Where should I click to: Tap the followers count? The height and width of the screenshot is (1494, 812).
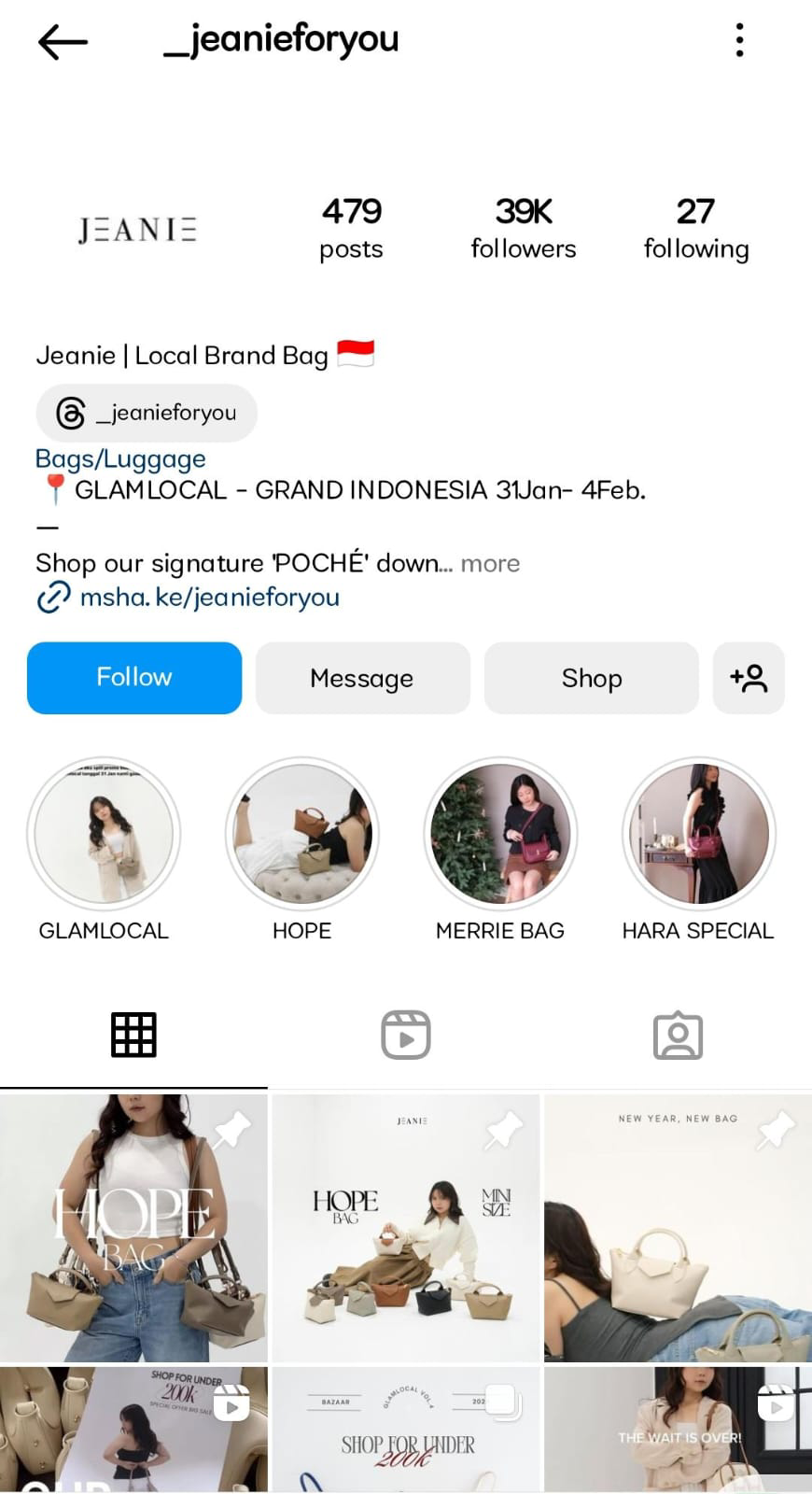pyautogui.click(x=523, y=229)
